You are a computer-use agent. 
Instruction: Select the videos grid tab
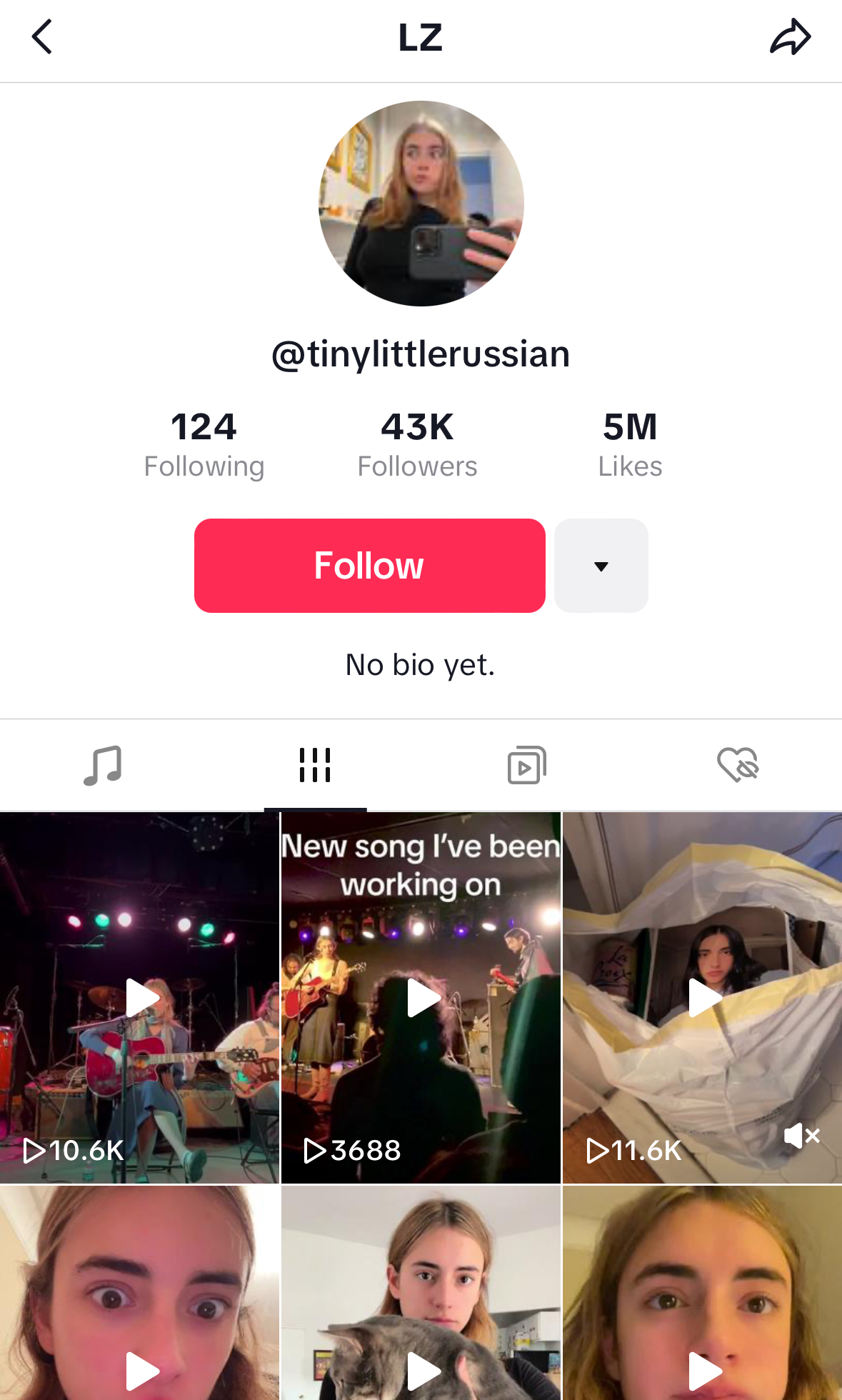315,765
